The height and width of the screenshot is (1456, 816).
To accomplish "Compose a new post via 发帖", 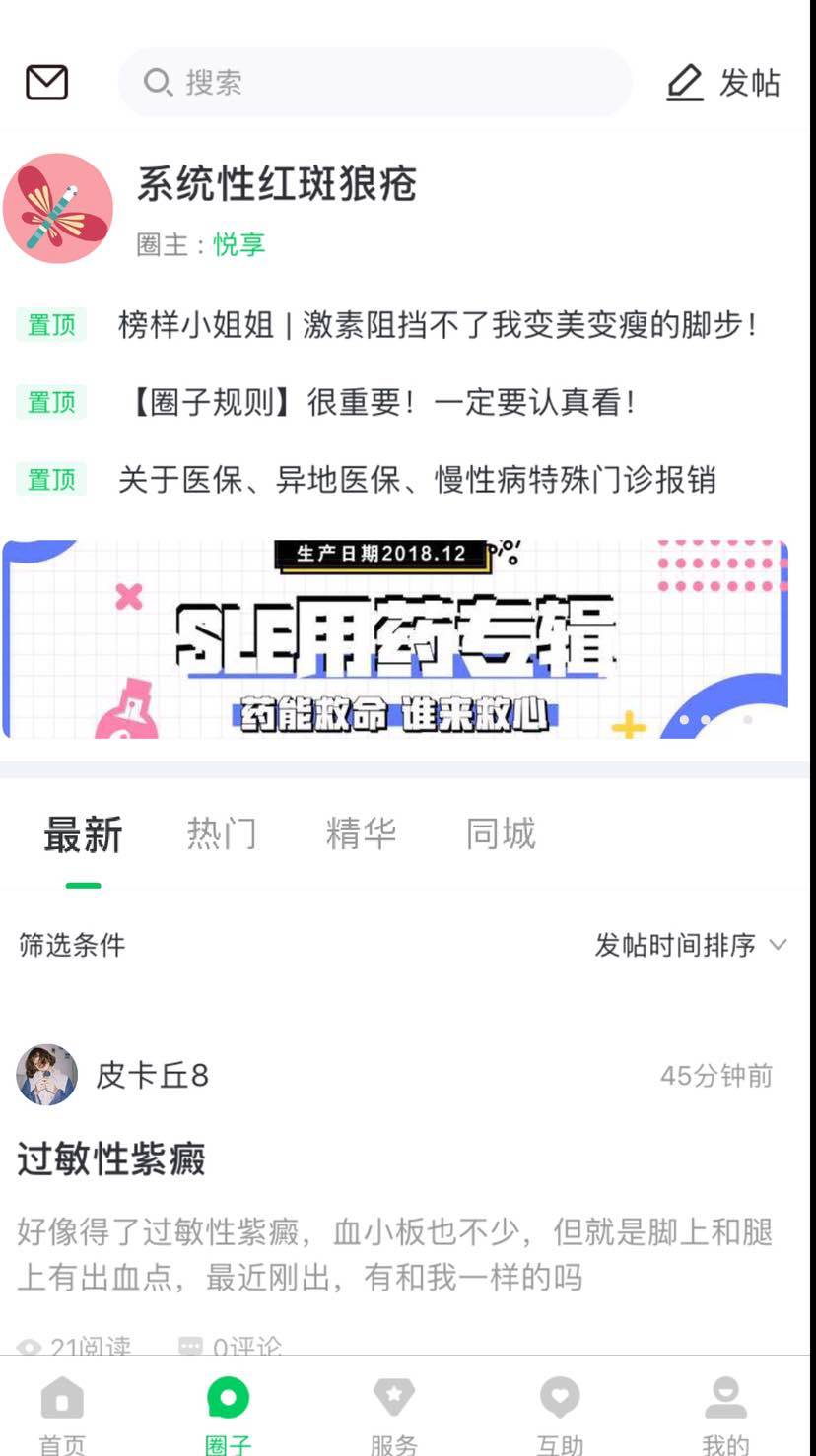I will pos(724,83).
